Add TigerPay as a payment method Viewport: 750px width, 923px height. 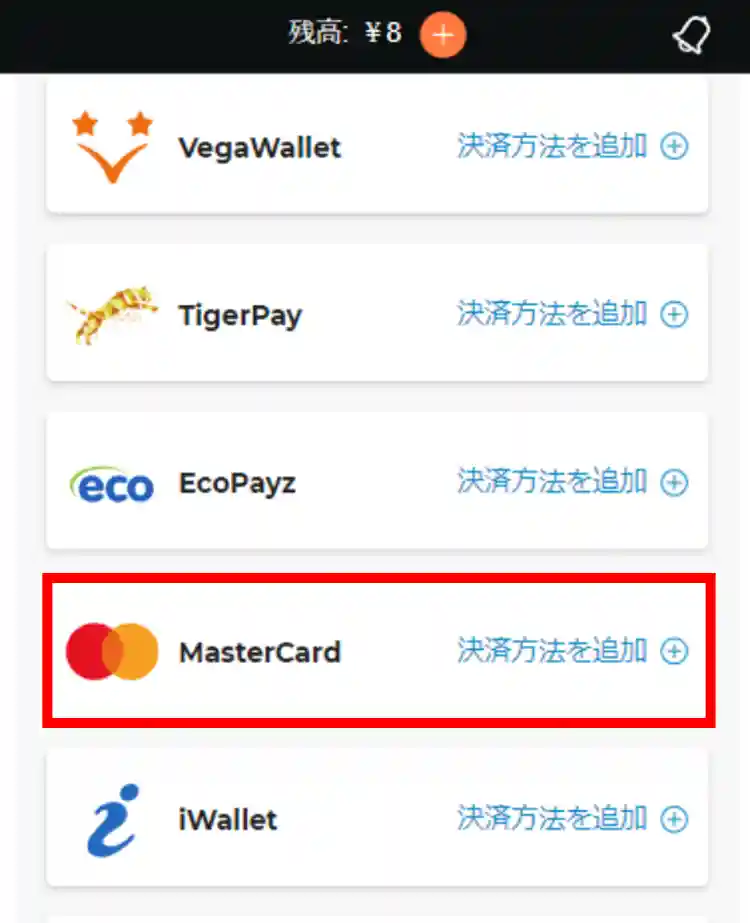tap(572, 314)
